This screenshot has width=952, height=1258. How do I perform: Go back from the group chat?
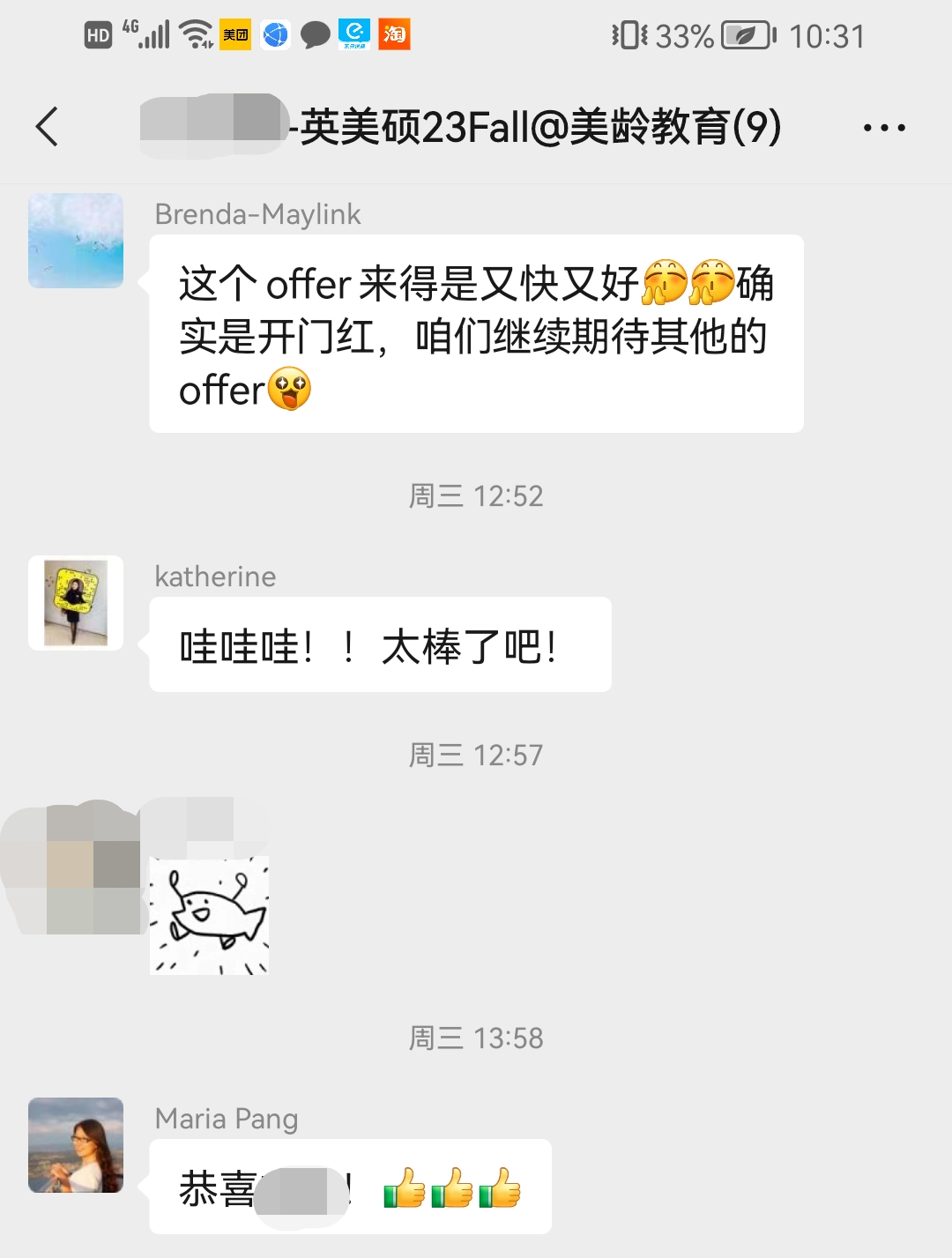(x=48, y=127)
